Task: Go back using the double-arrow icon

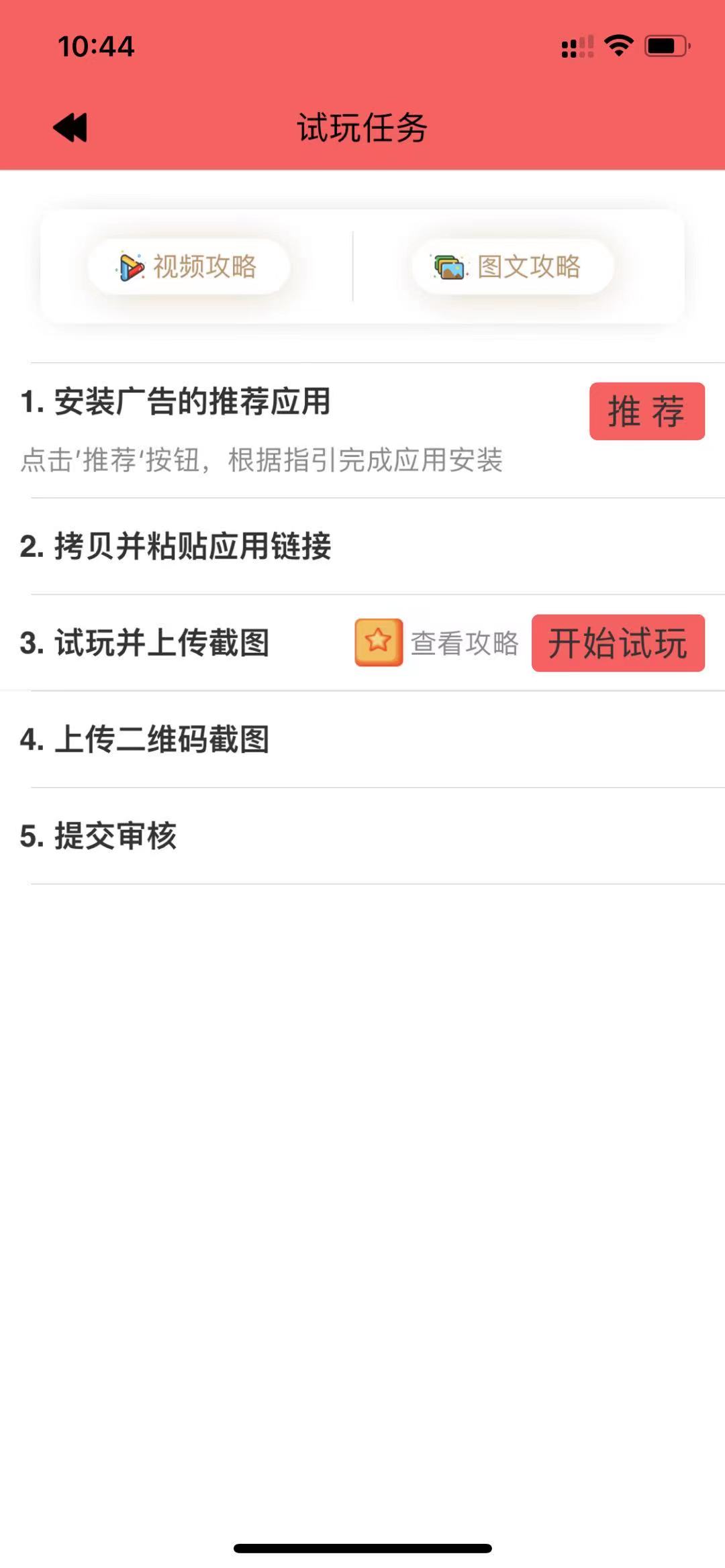Action: coord(70,127)
